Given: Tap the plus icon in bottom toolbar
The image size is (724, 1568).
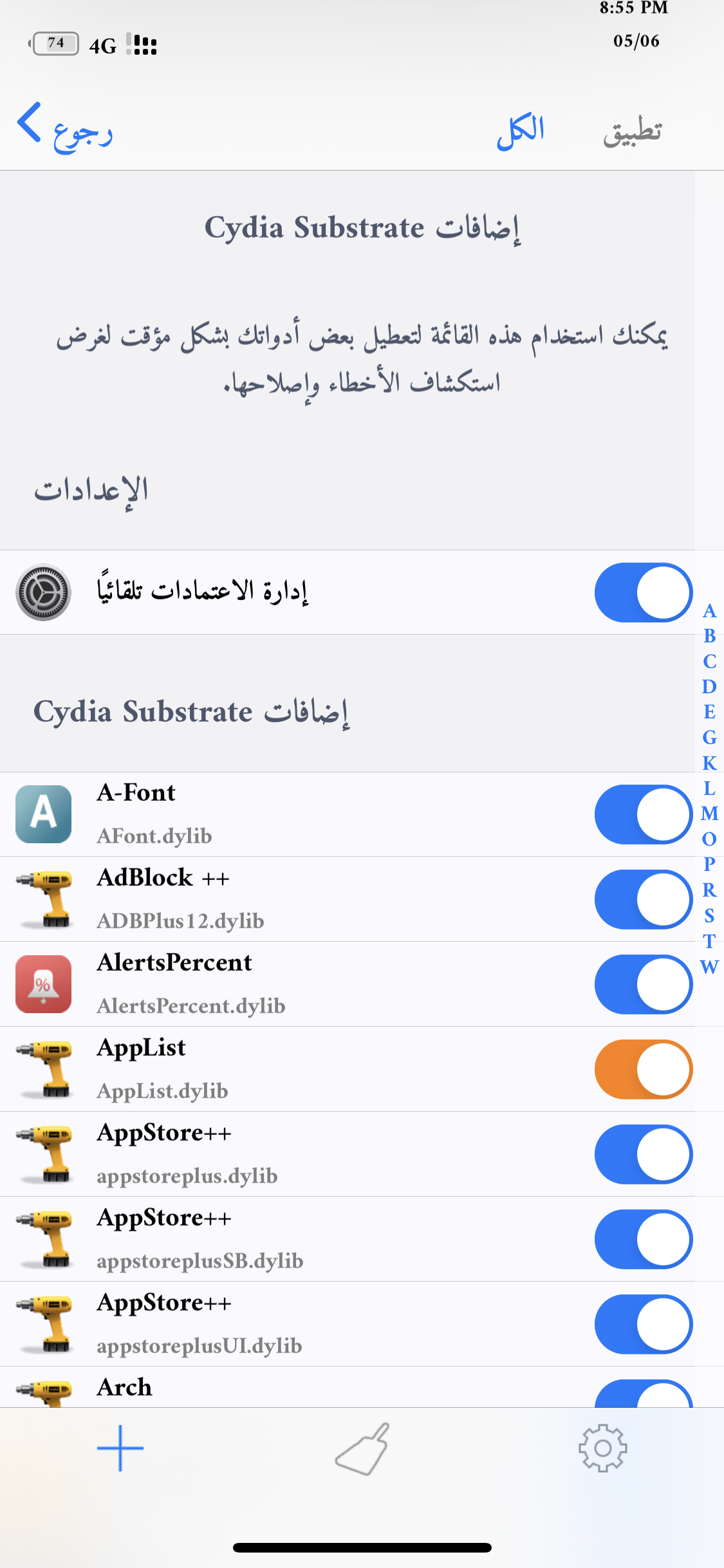Looking at the screenshot, I should coord(120,1448).
